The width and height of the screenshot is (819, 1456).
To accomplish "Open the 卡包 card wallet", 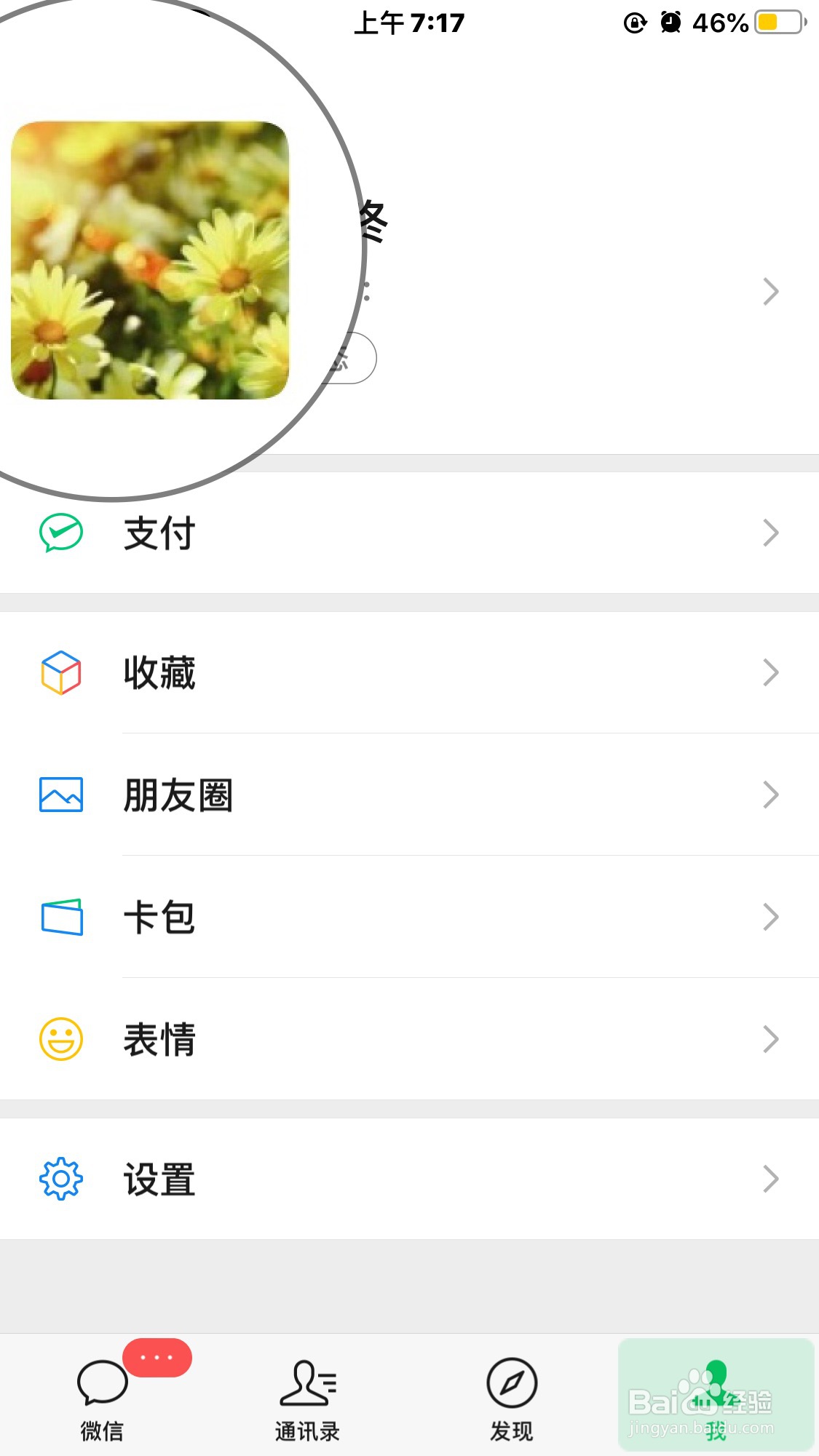I will [x=409, y=917].
